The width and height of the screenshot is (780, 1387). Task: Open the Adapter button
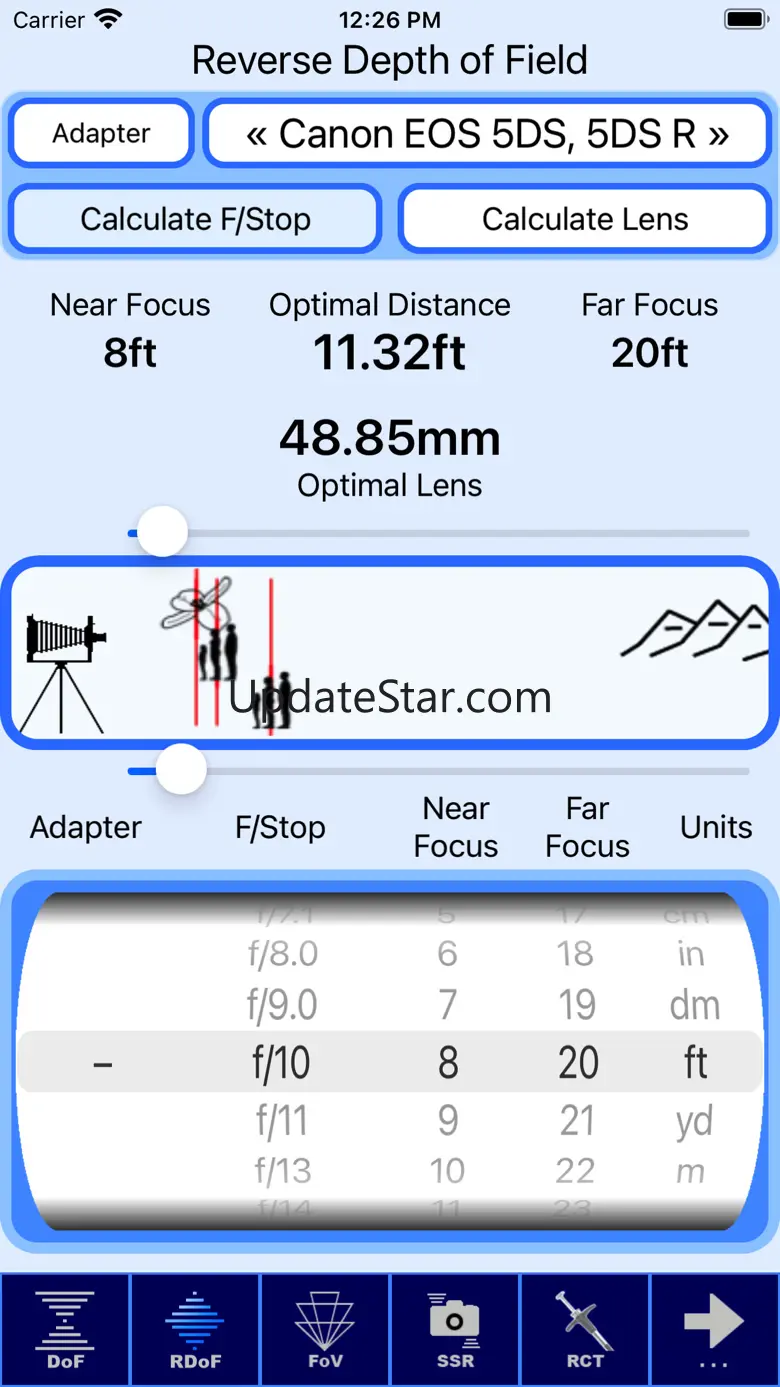[x=101, y=133]
